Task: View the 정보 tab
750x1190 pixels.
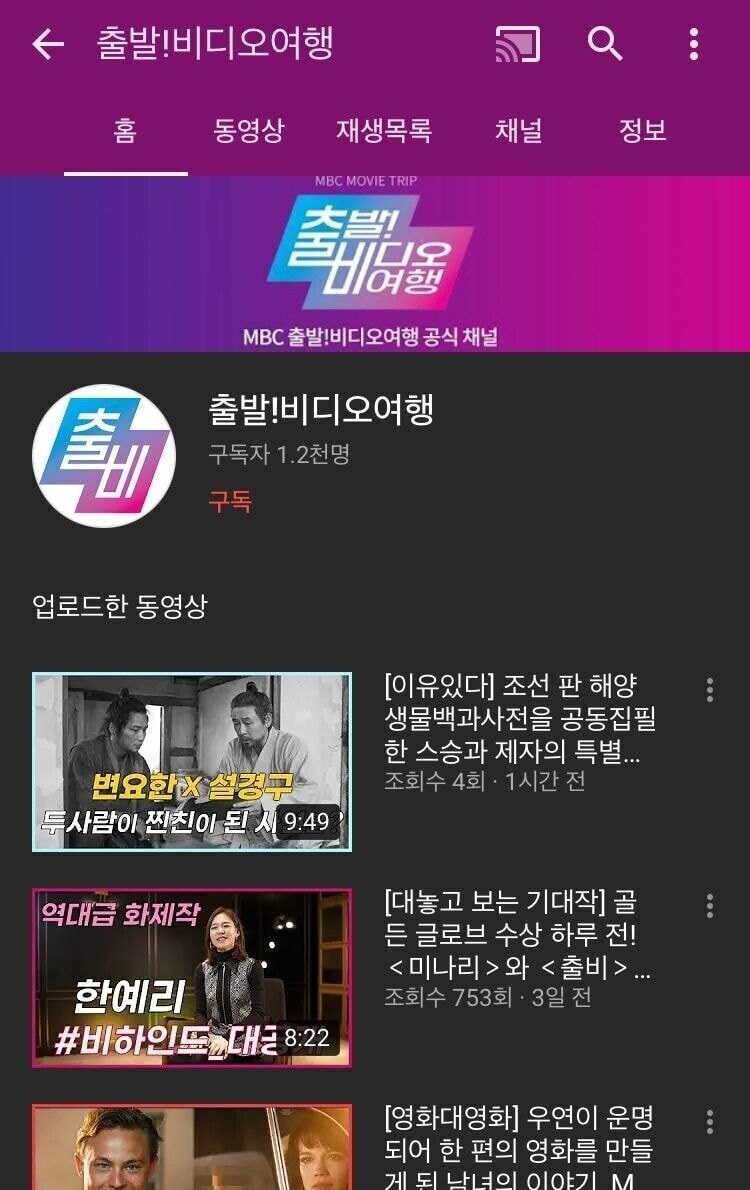Action: point(642,131)
